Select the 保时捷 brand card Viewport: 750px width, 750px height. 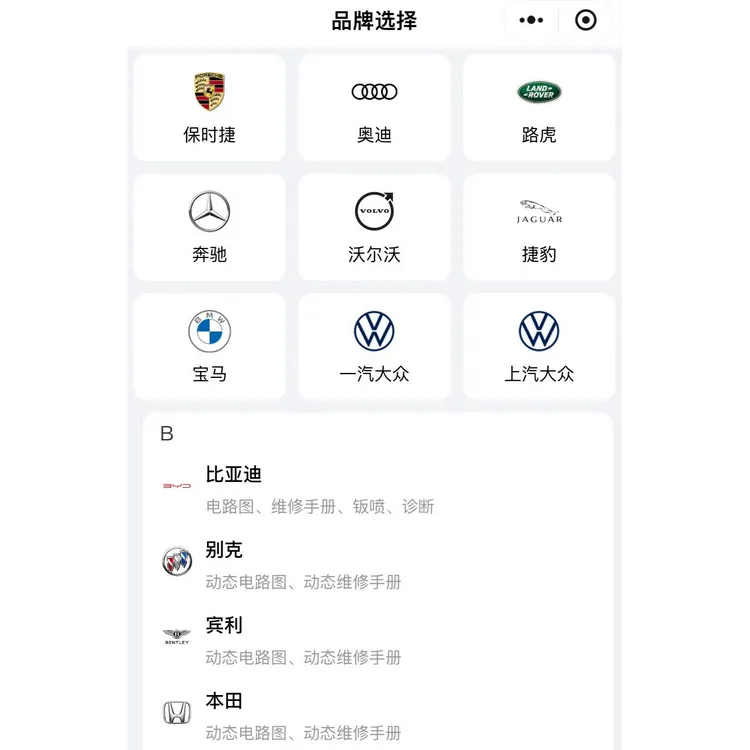tap(209, 108)
